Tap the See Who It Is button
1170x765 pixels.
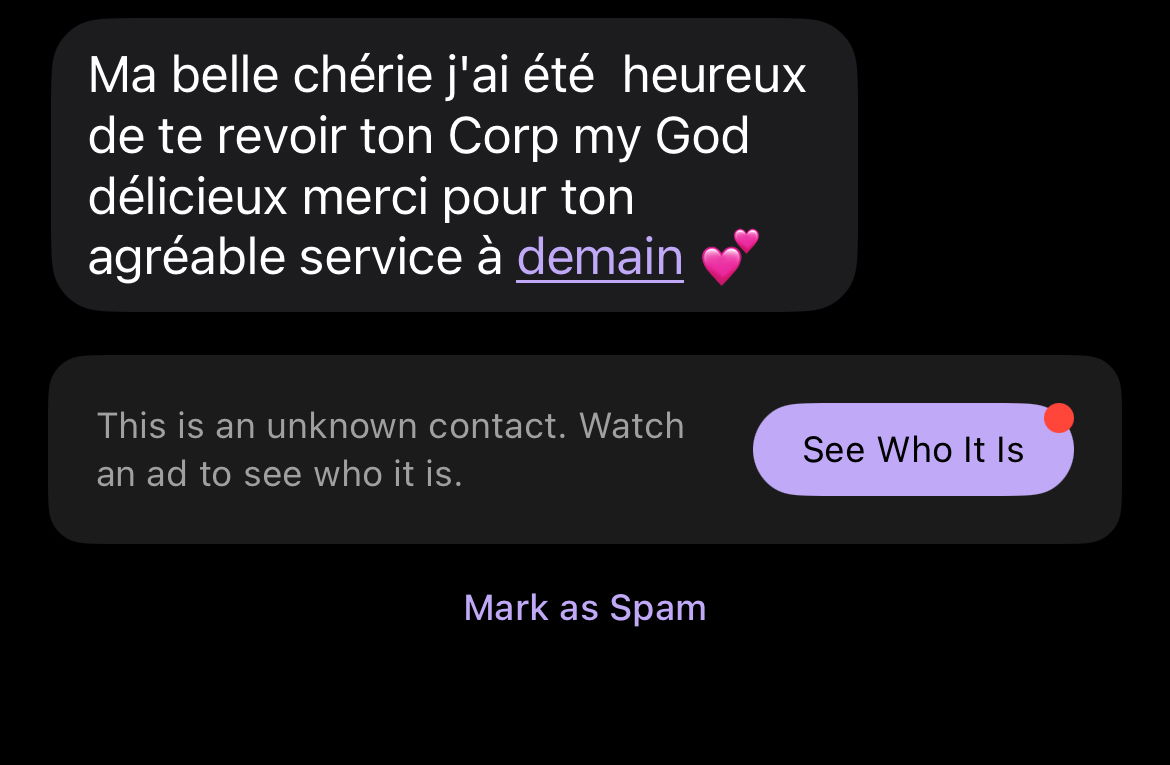pos(912,450)
